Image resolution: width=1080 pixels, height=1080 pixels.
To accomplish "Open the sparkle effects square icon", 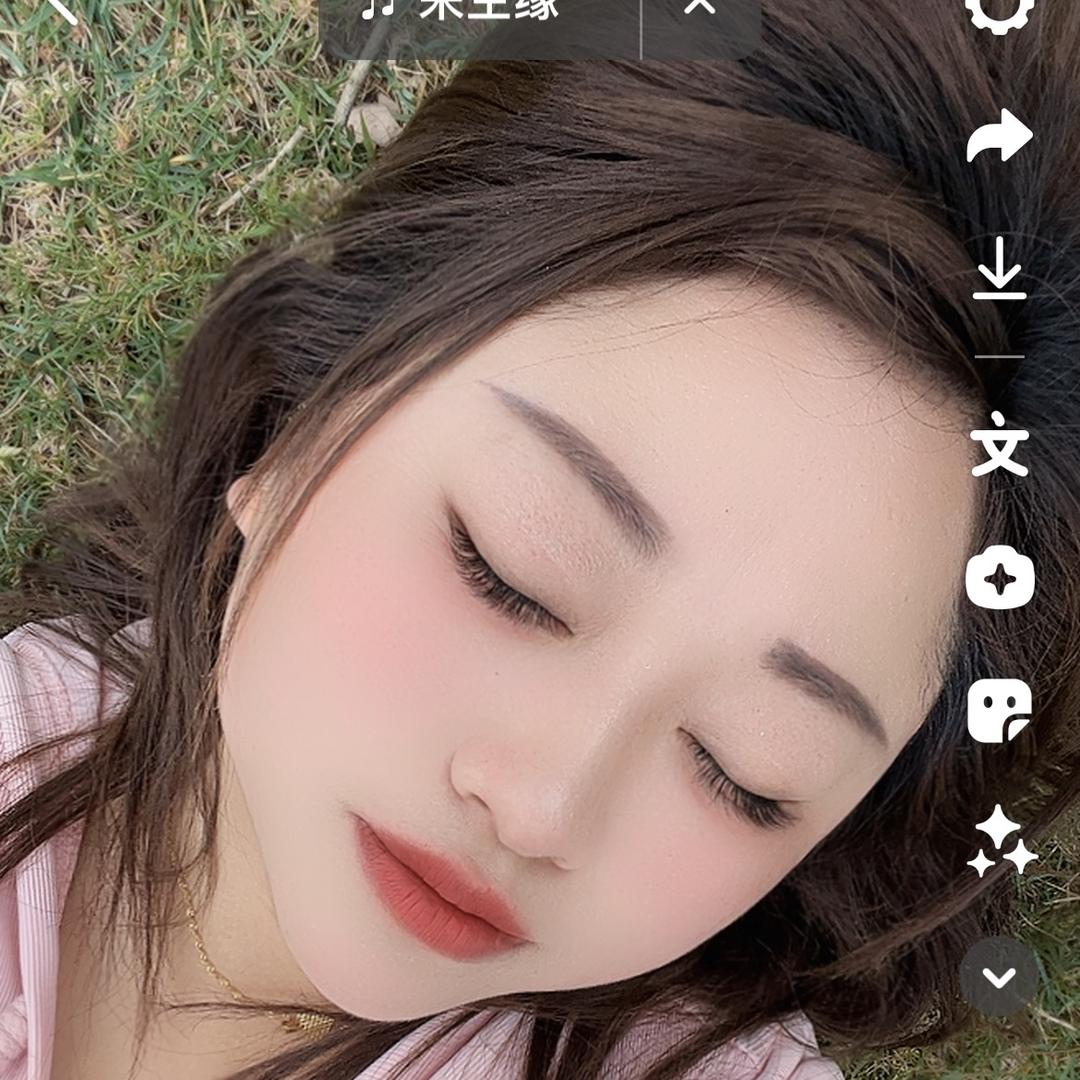I will pos(999,578).
